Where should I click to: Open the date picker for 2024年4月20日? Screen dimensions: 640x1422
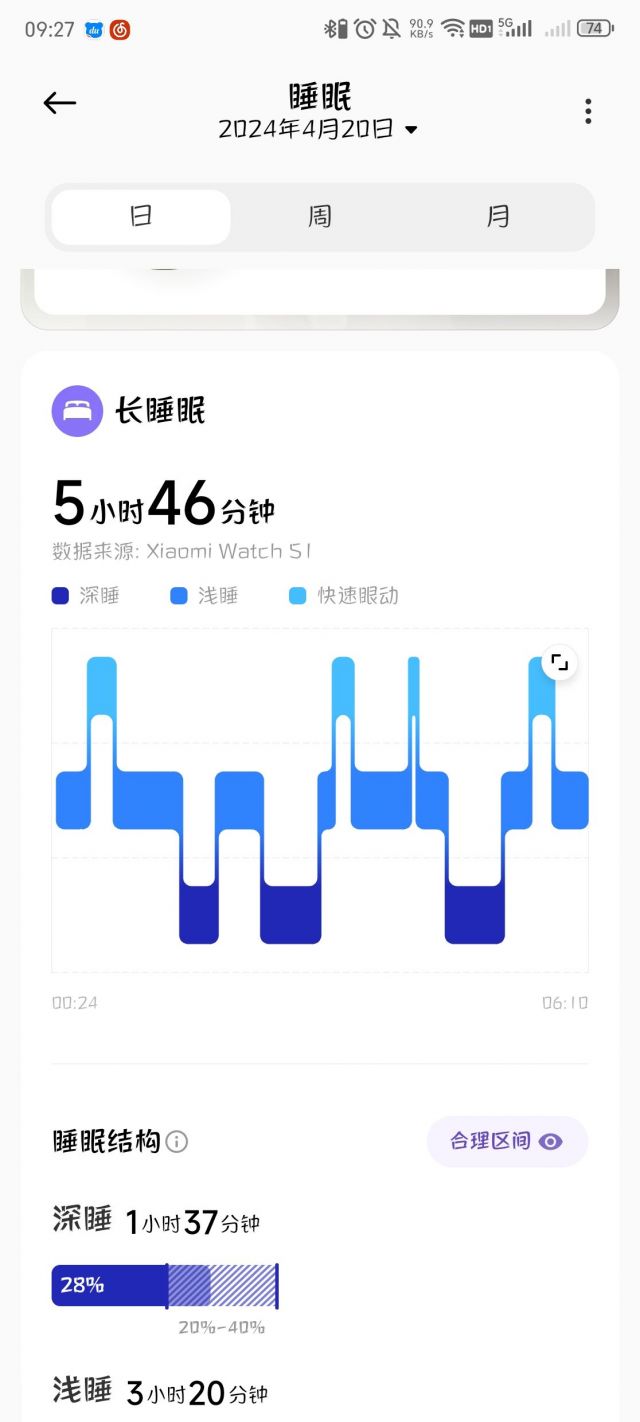pos(318,129)
